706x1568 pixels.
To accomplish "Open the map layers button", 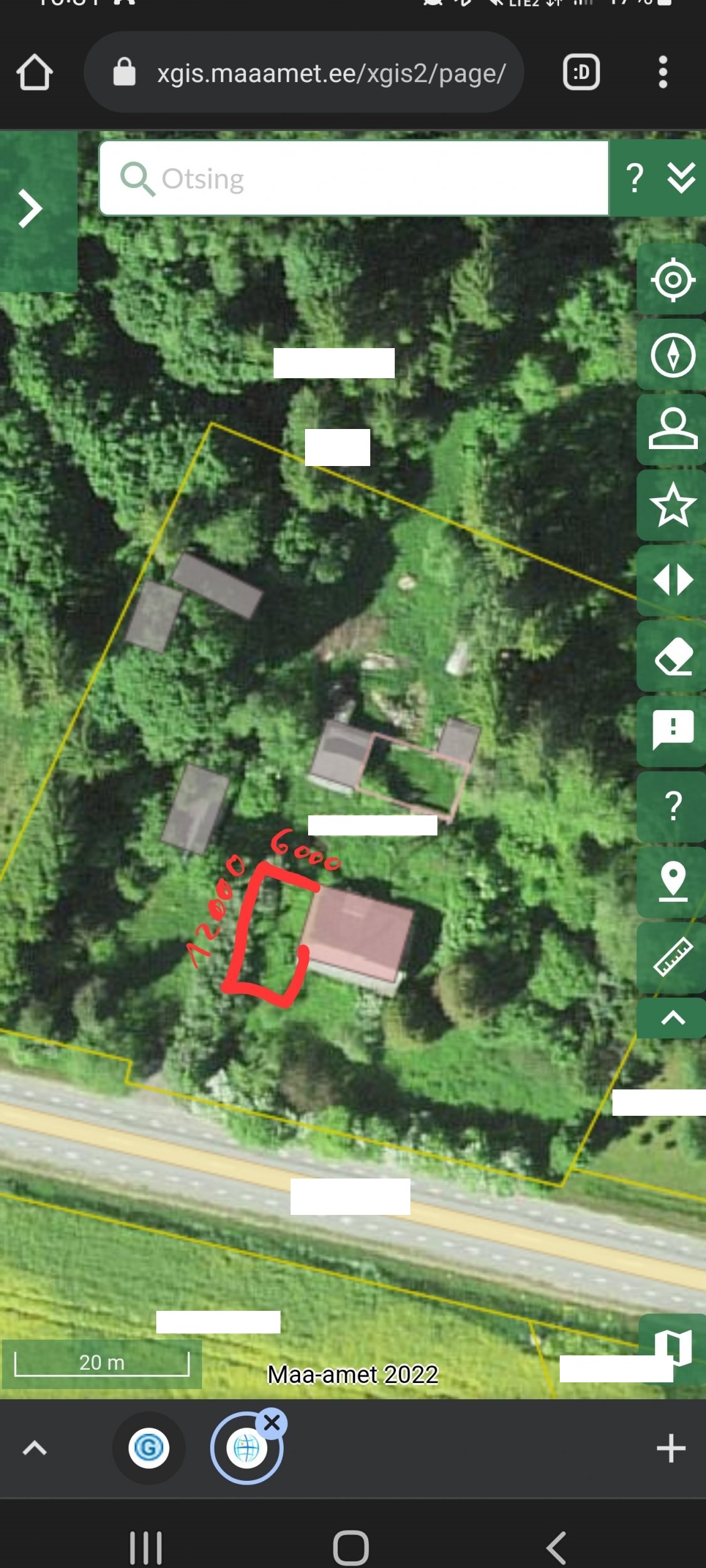I will coord(673,1348).
